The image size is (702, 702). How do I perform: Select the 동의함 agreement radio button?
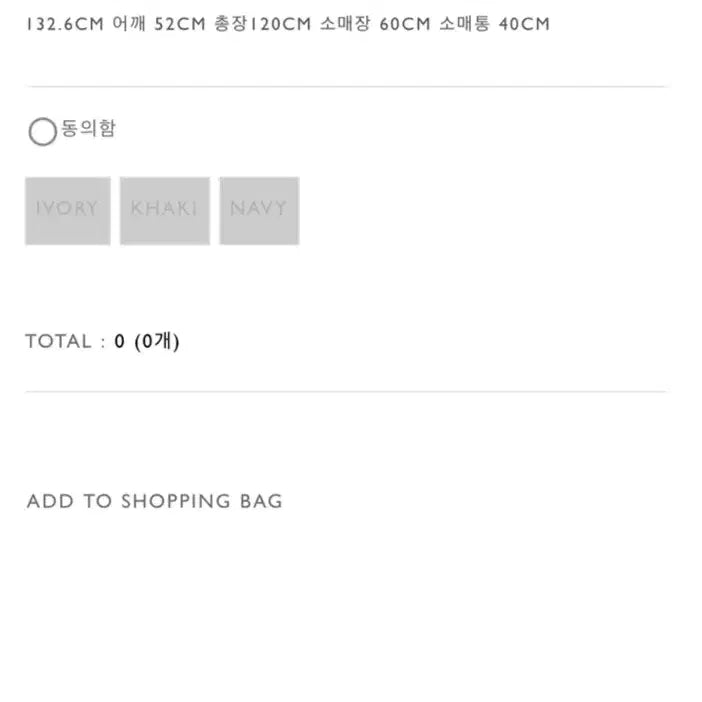42,131
